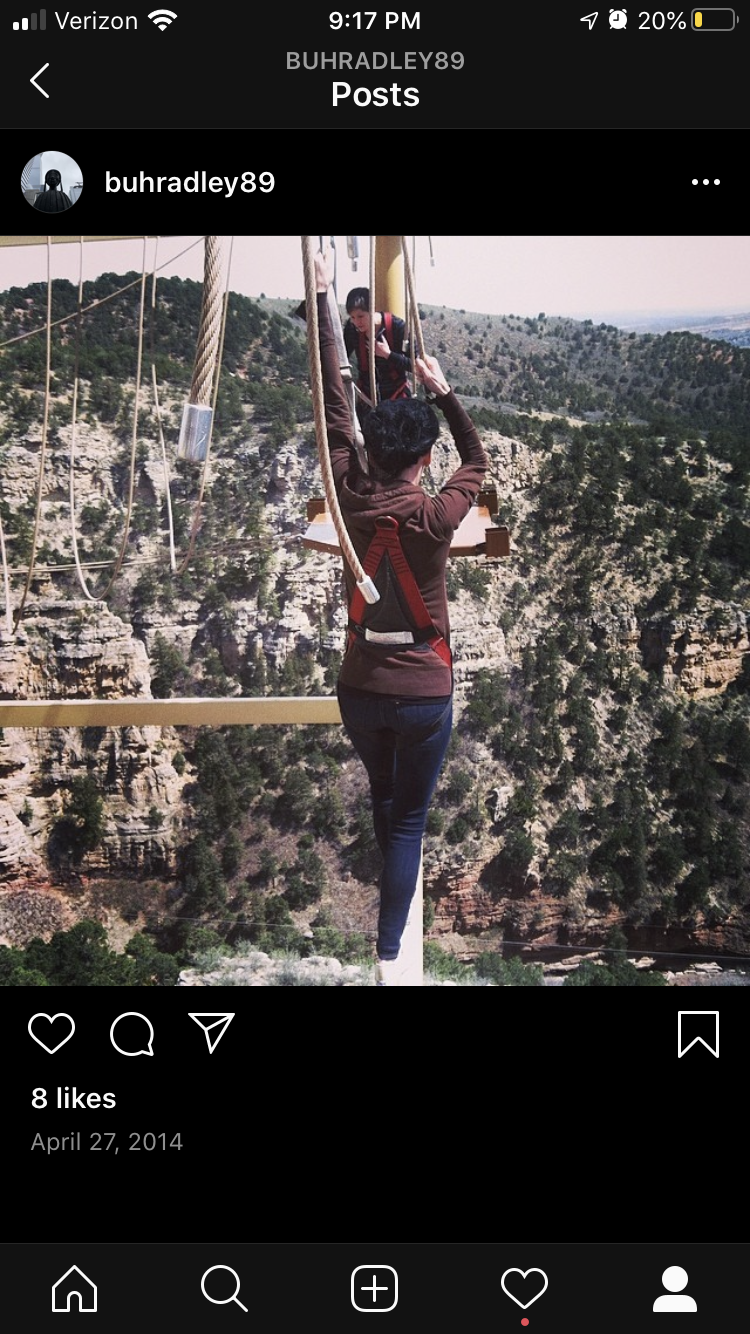Open buhradley89's profile picture
Image resolution: width=750 pixels, height=1334 pixels.
[x=52, y=182]
